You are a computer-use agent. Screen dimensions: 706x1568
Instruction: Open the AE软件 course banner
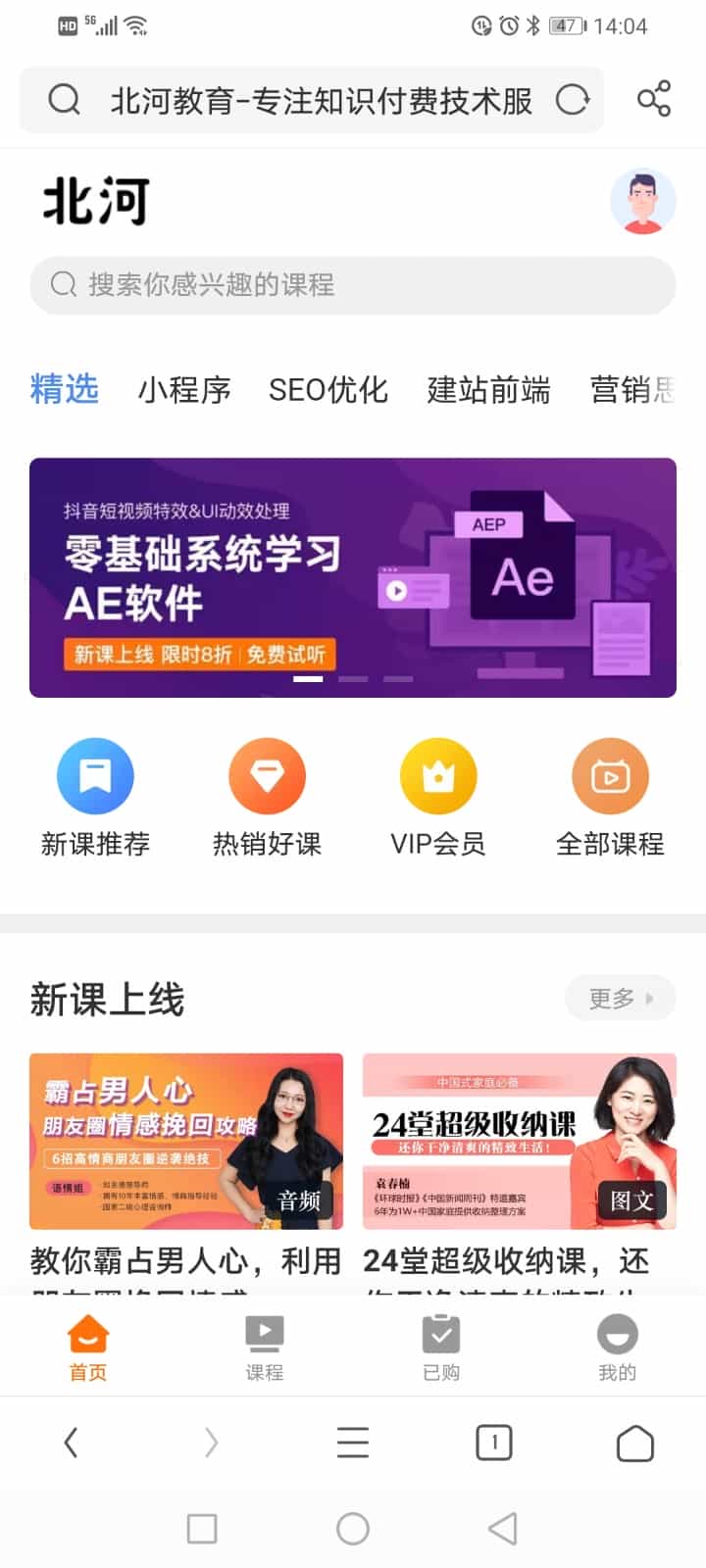point(353,577)
